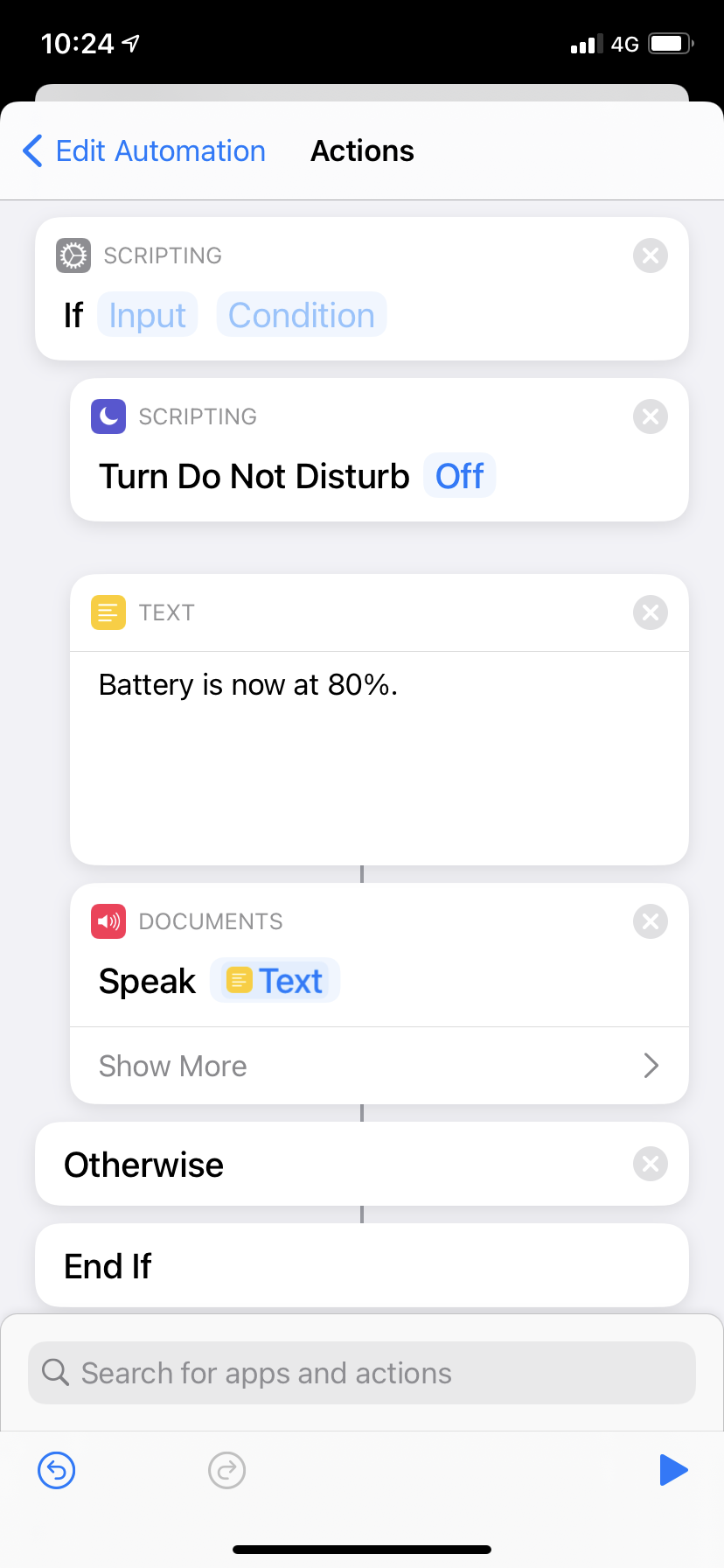Screen dimensions: 724x1568
Task: Delete the Speak action
Action: [650, 921]
